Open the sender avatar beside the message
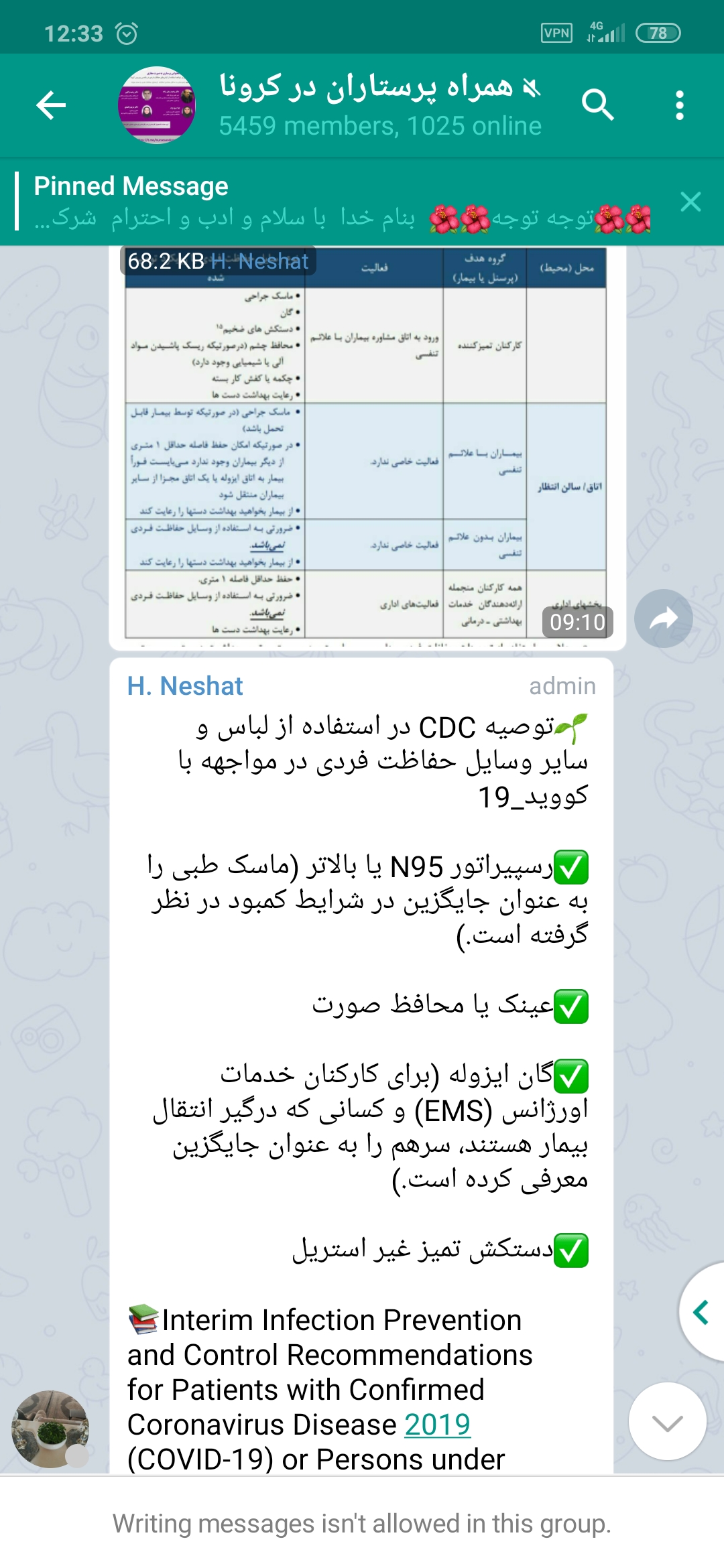 [x=50, y=1428]
